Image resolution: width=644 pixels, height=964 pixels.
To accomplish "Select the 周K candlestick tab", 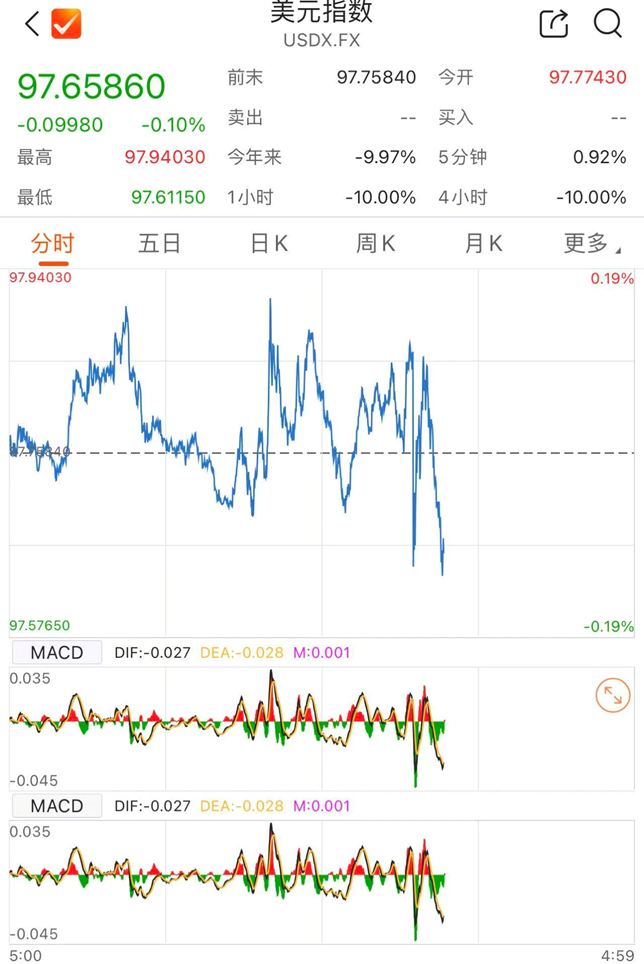I will click(375, 243).
